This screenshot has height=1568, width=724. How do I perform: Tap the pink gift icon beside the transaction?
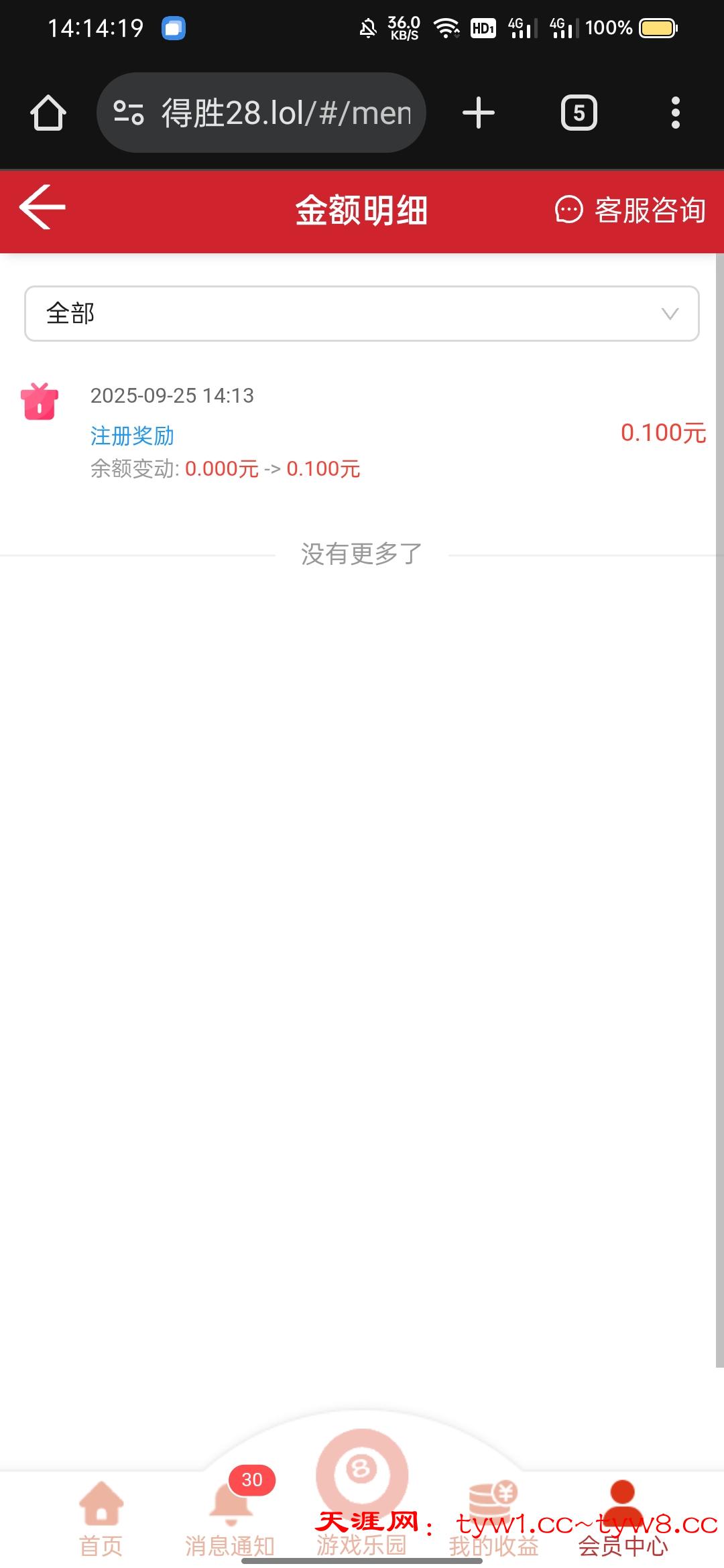(x=39, y=402)
